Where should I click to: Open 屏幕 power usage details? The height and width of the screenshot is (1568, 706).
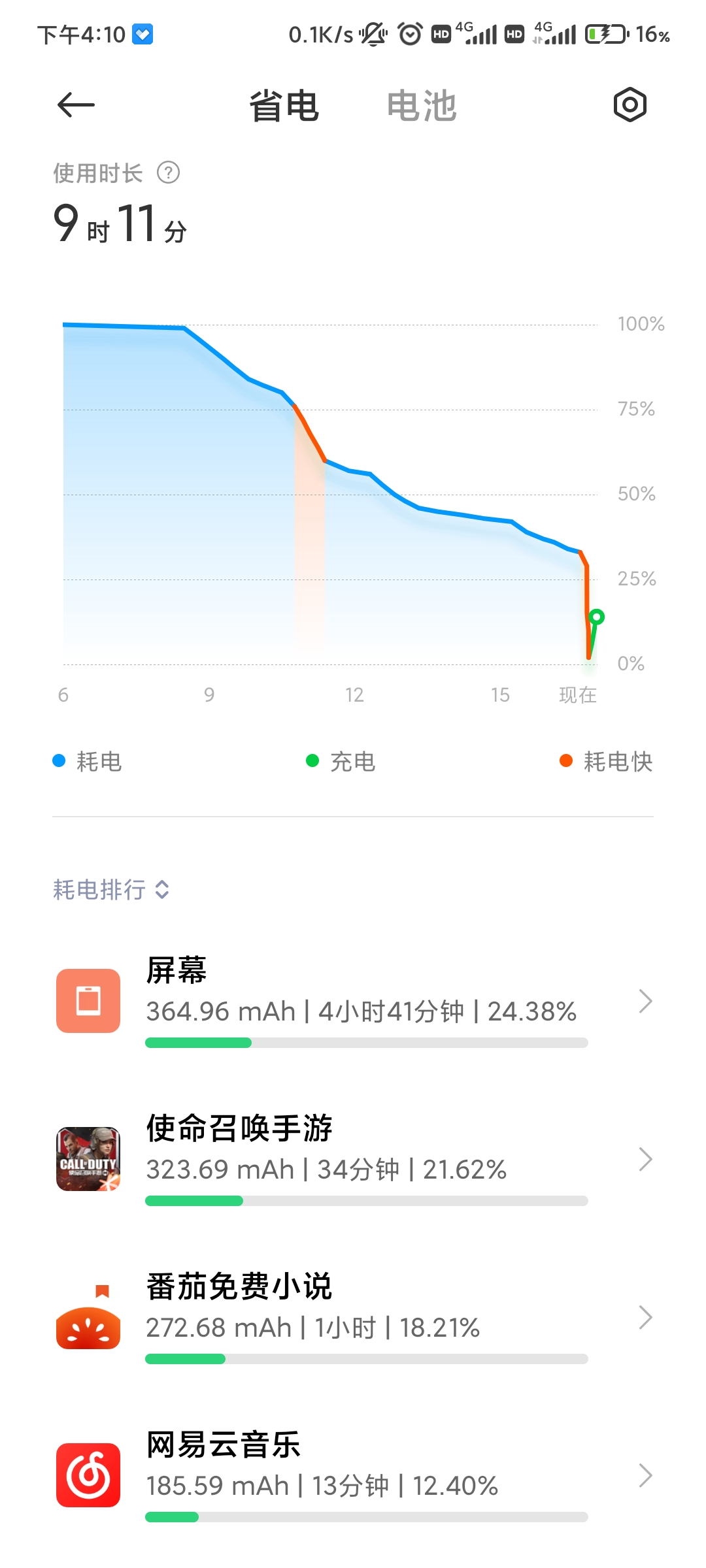[x=353, y=1001]
